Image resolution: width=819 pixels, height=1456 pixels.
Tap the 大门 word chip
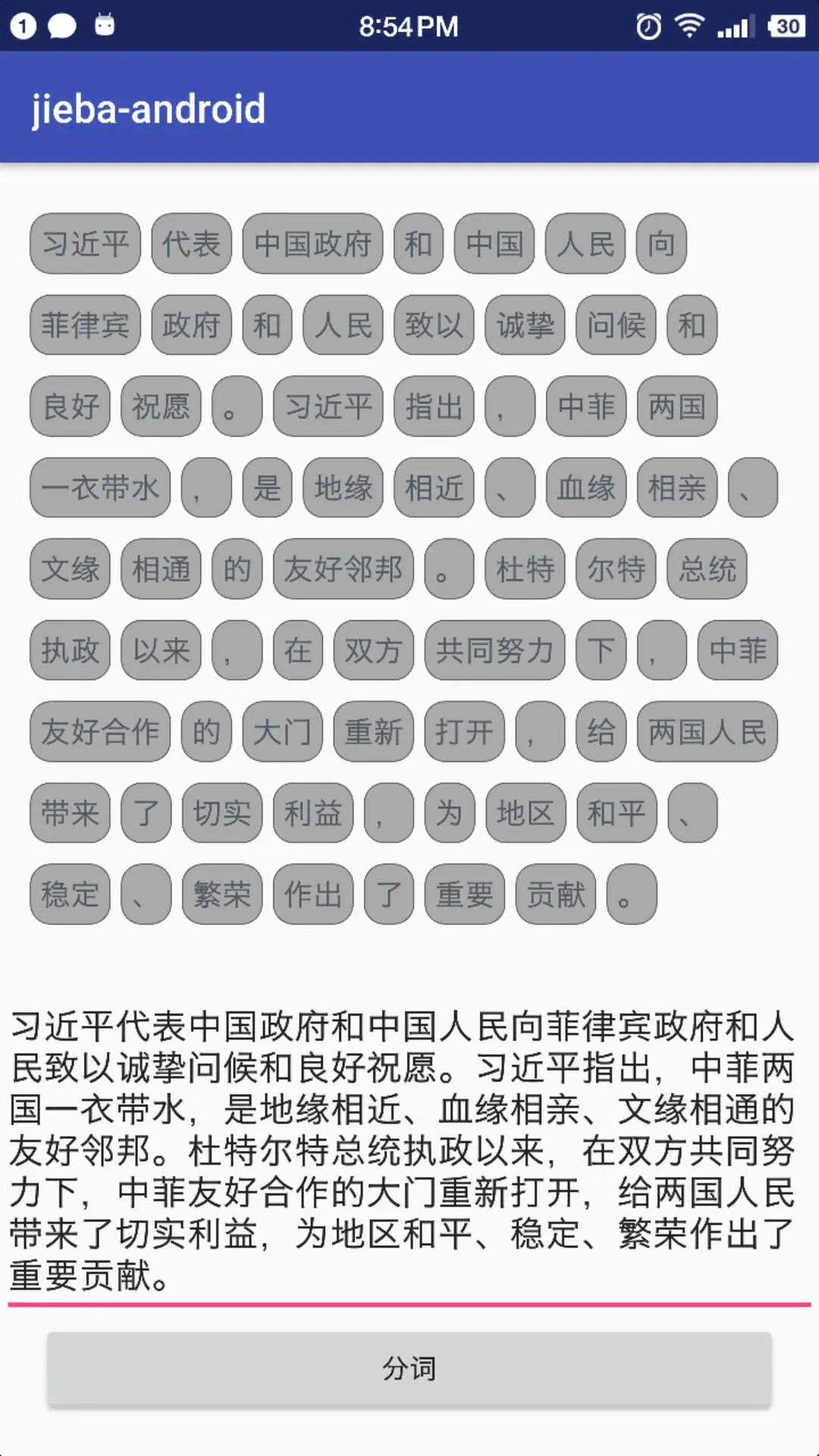point(282,731)
